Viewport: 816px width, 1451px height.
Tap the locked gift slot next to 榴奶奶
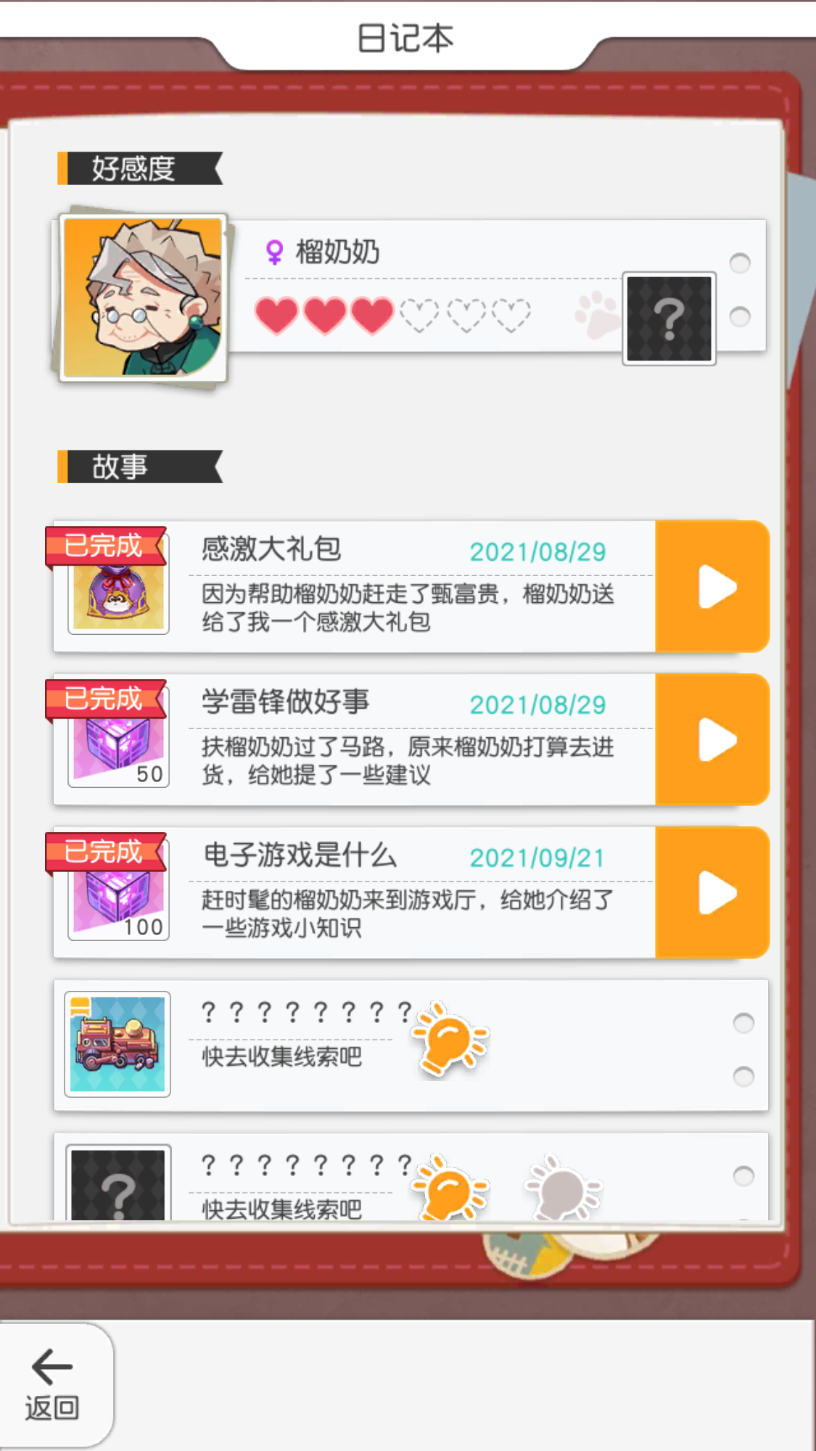[668, 319]
